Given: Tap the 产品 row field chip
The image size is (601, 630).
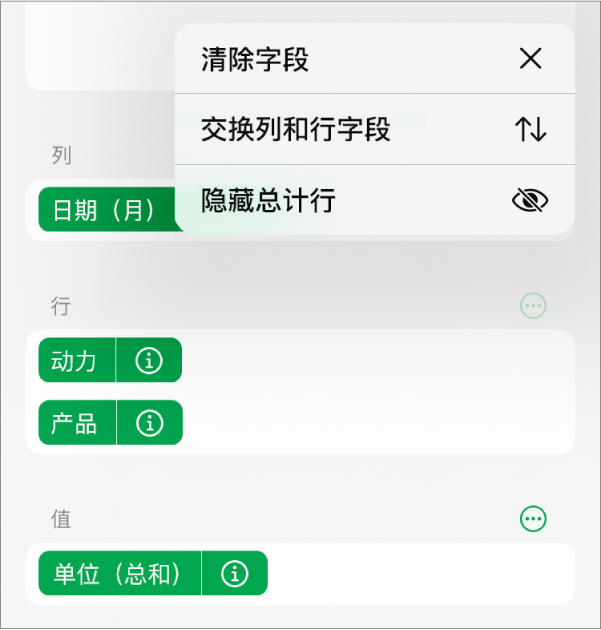Looking at the screenshot, I should click(76, 423).
